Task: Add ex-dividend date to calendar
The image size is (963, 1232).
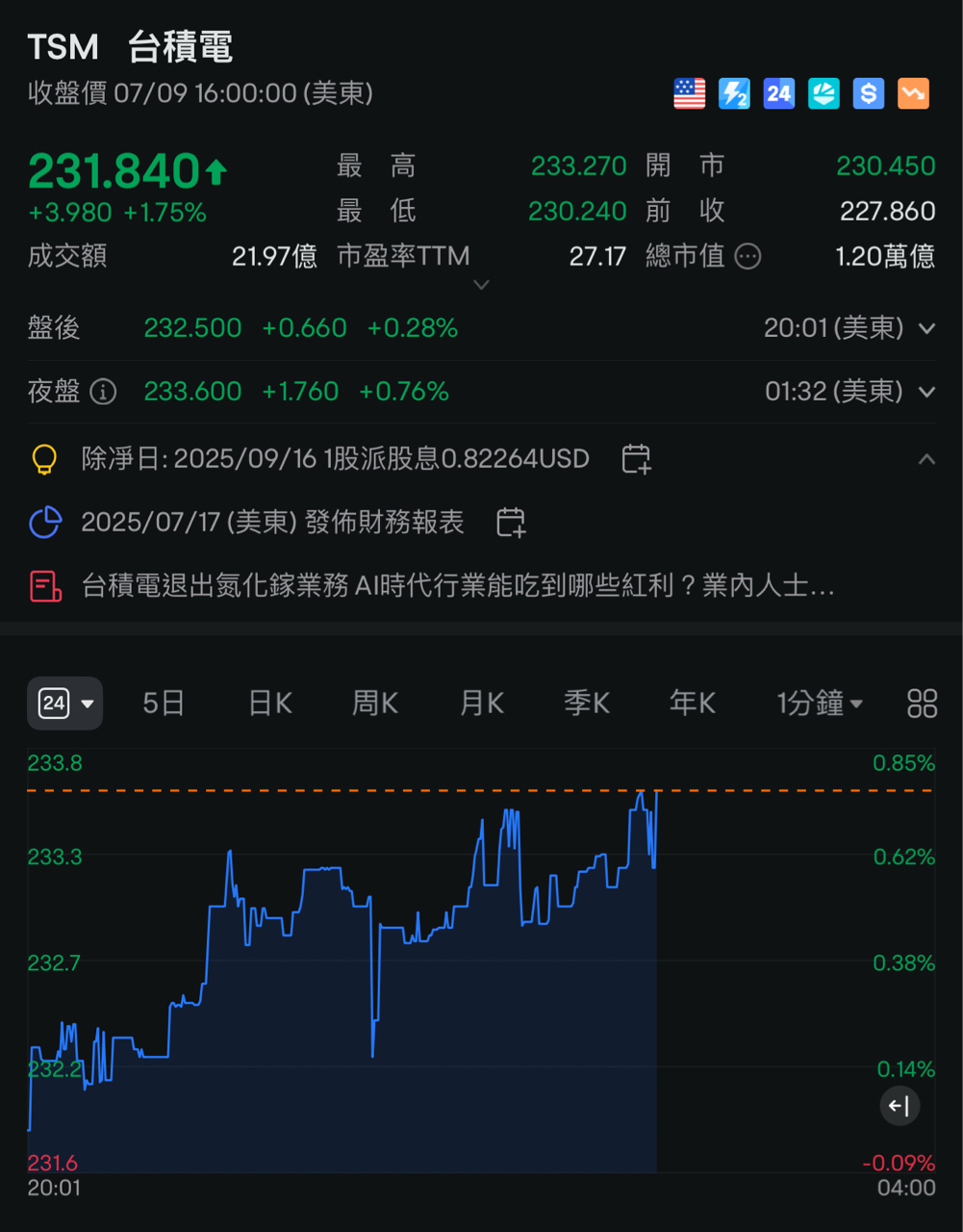Action: (x=636, y=459)
